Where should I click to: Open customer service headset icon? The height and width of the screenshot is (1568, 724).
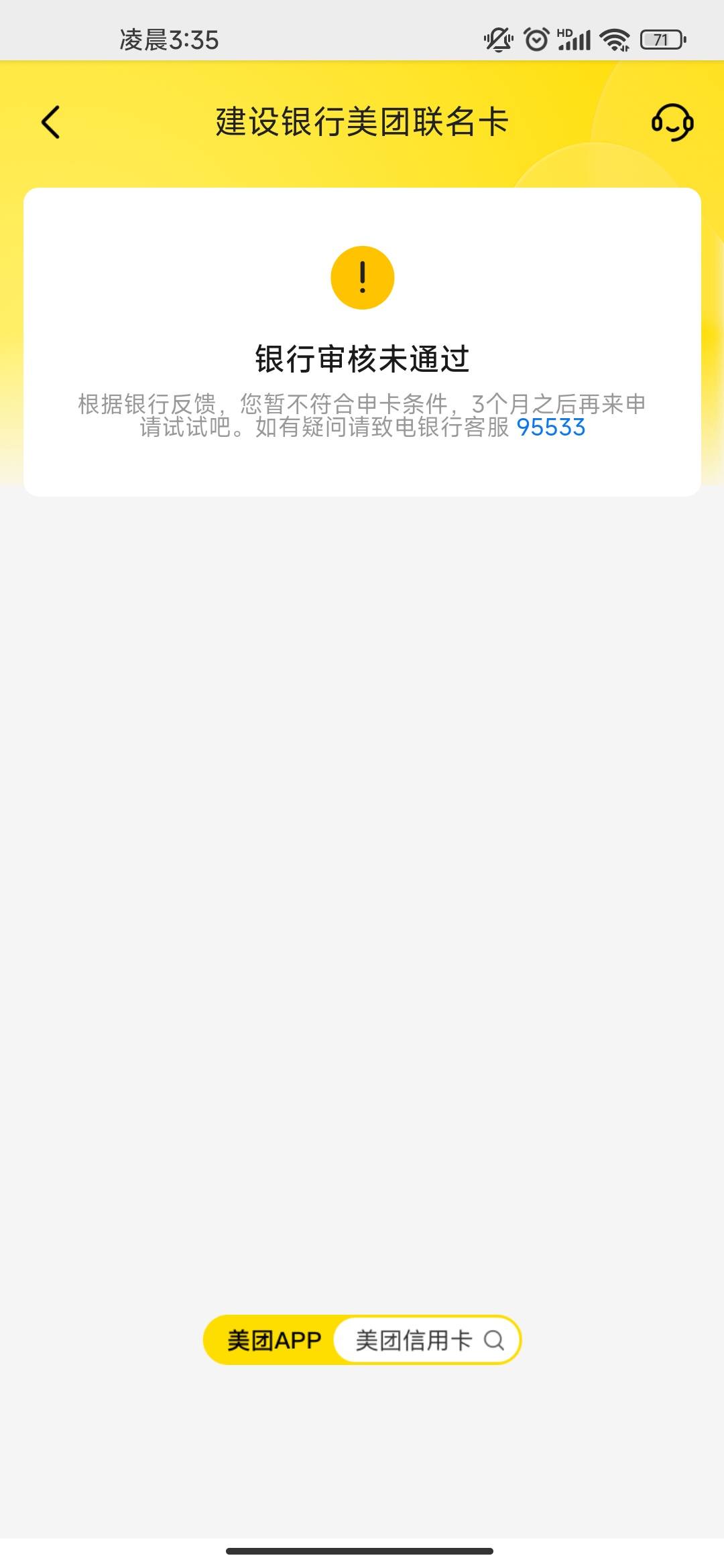click(672, 122)
